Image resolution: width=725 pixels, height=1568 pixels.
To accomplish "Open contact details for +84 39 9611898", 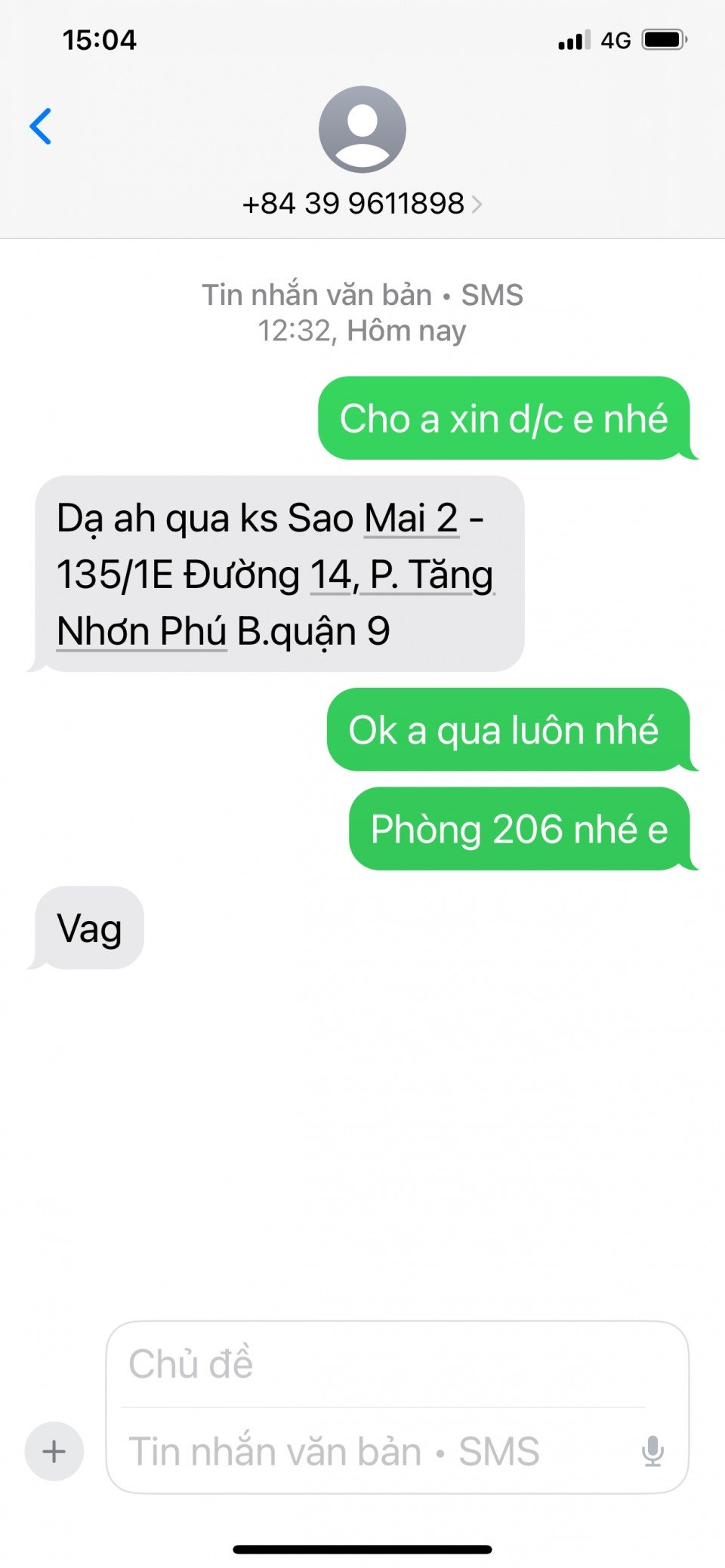I will tap(362, 203).
